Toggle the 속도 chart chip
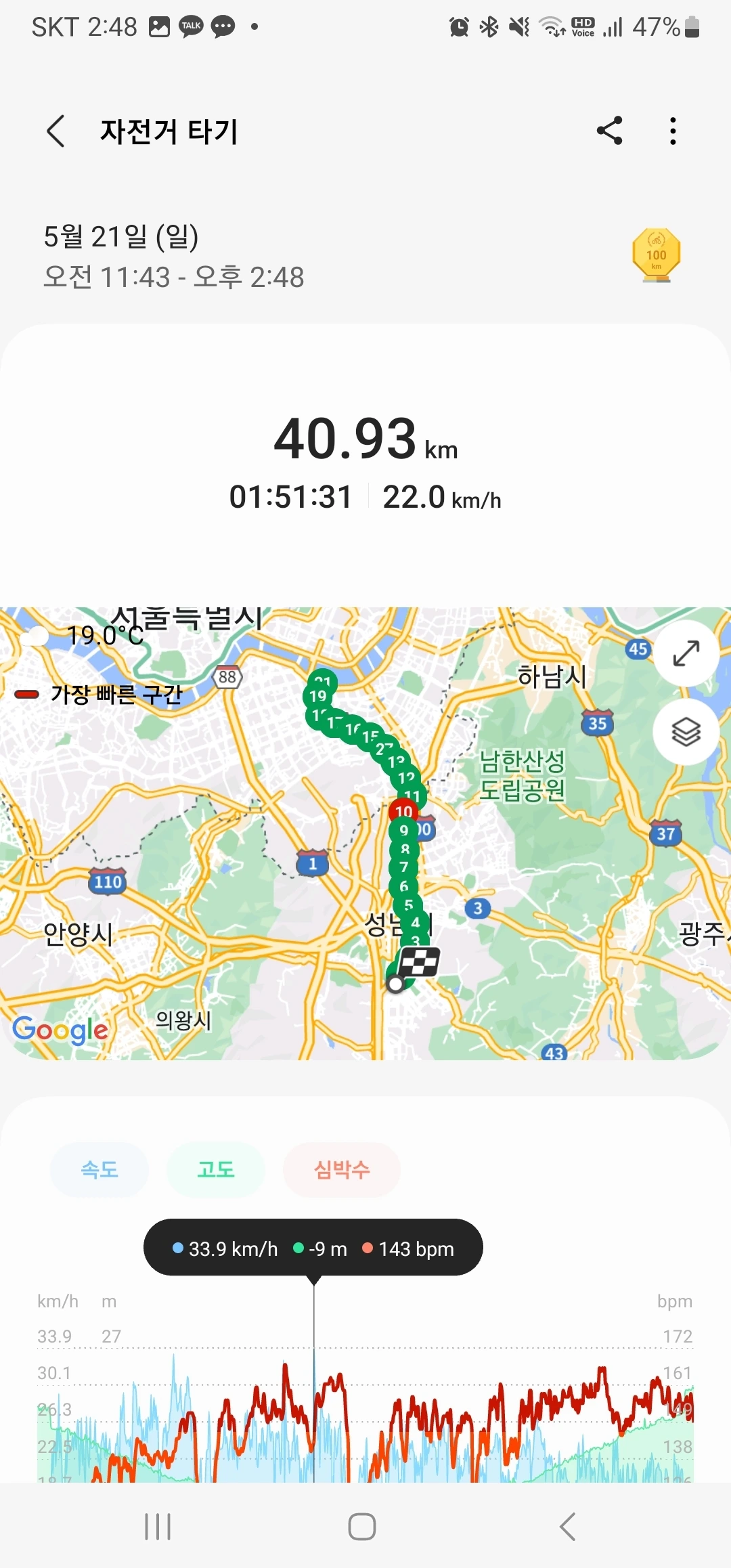 (x=99, y=1169)
